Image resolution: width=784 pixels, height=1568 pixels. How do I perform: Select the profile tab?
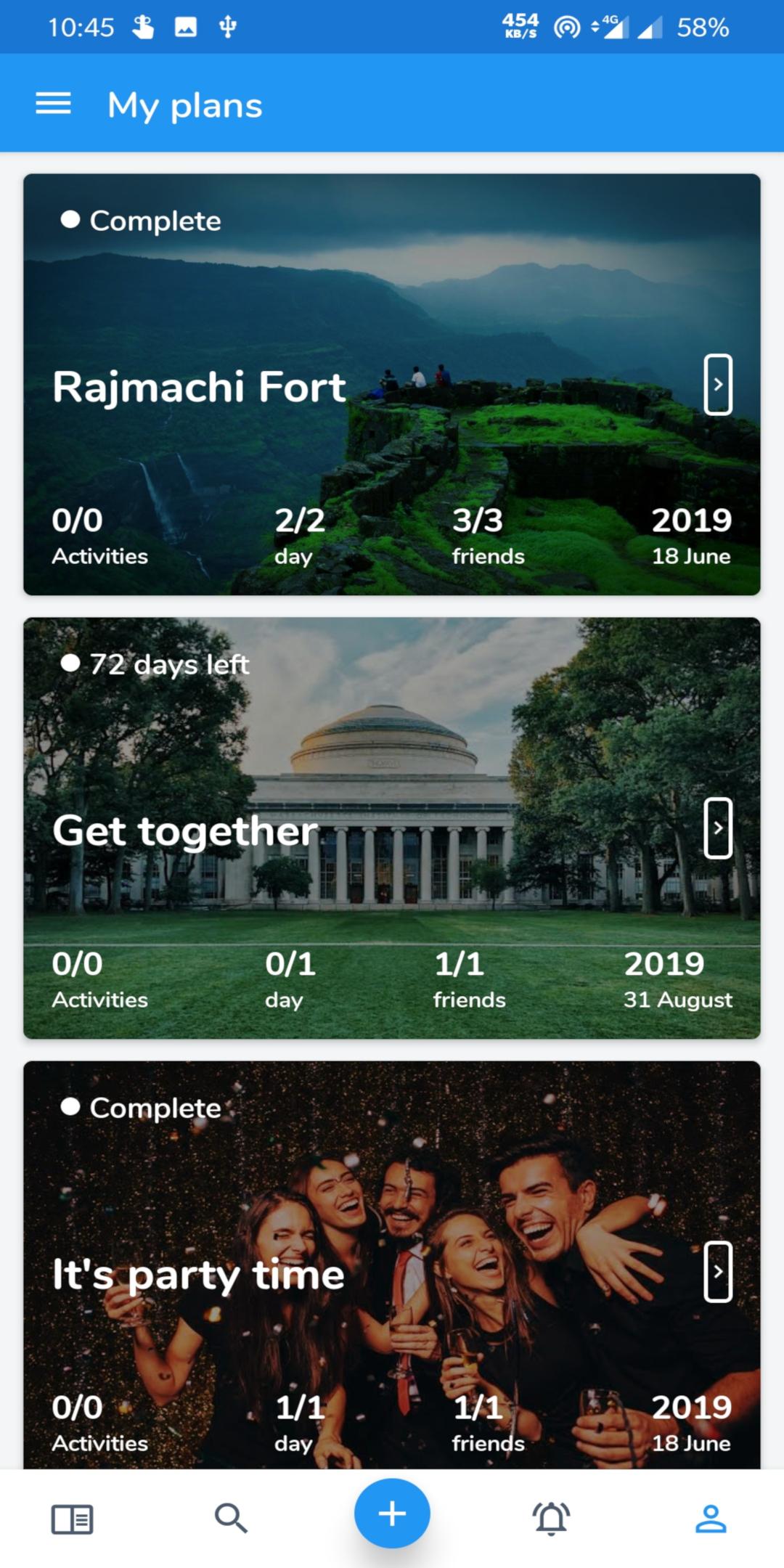711,1518
